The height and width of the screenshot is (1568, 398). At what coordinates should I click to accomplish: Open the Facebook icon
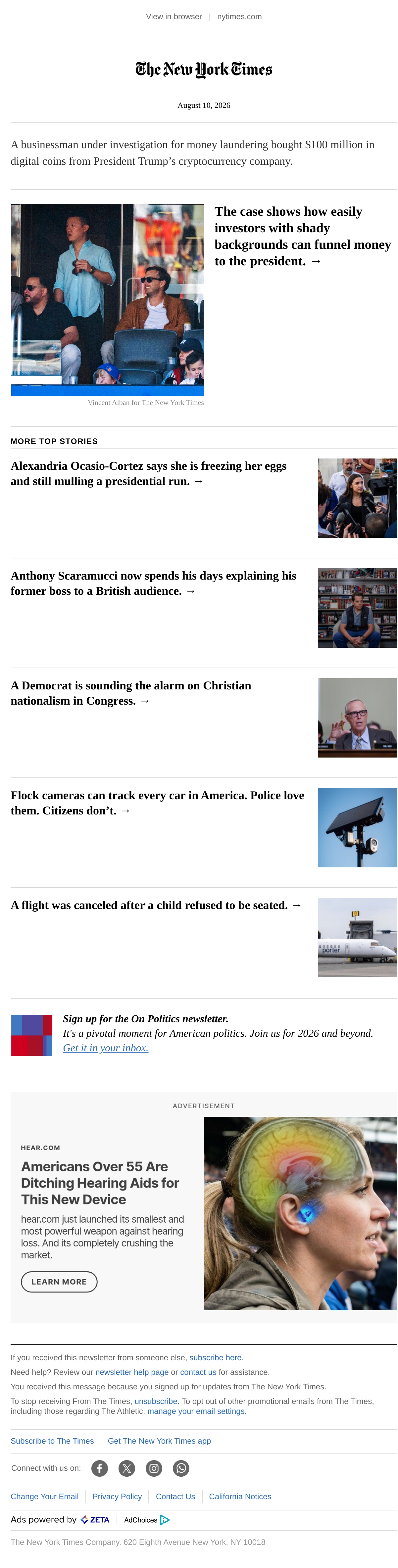99,1468
